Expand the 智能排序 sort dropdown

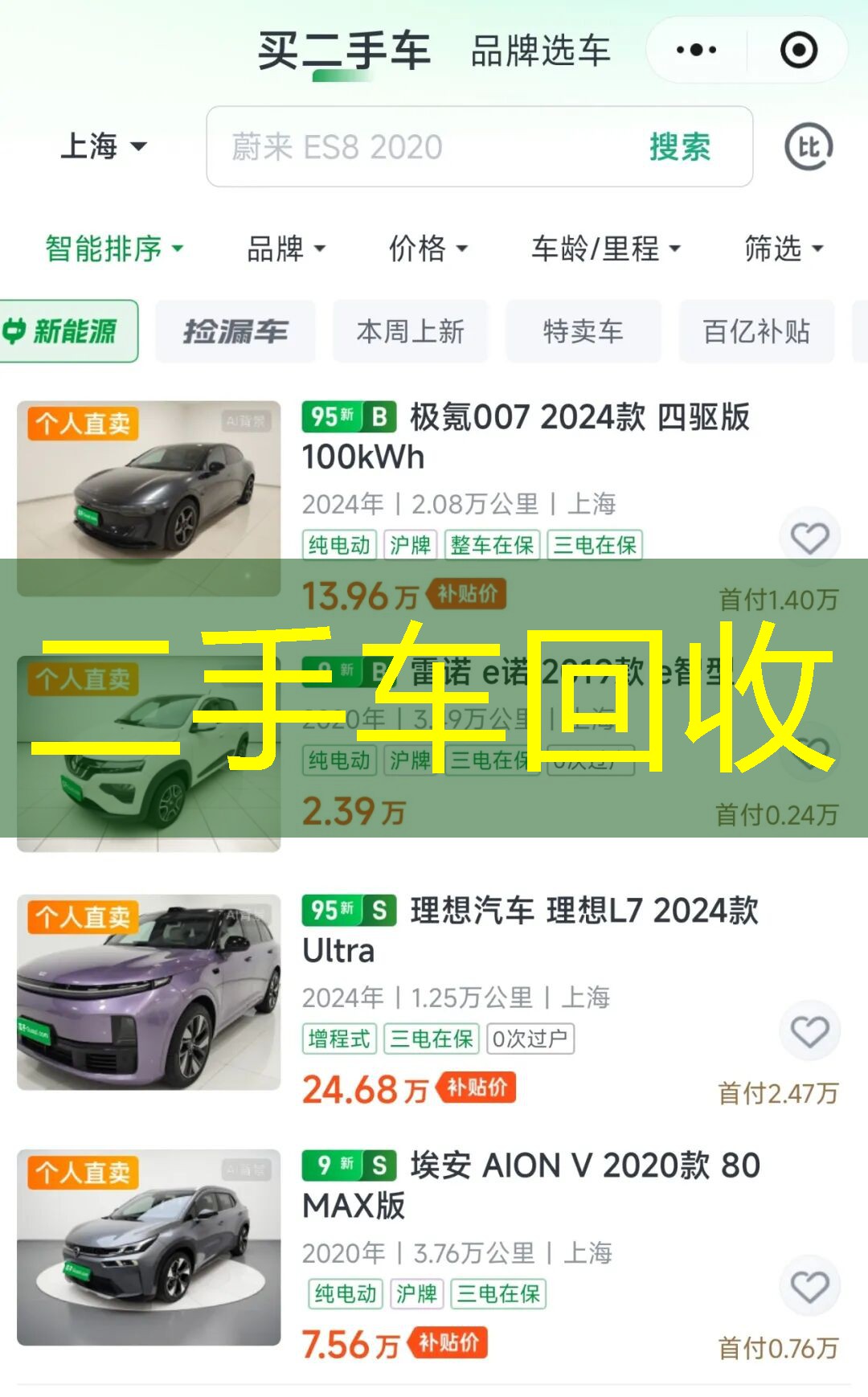coord(113,248)
